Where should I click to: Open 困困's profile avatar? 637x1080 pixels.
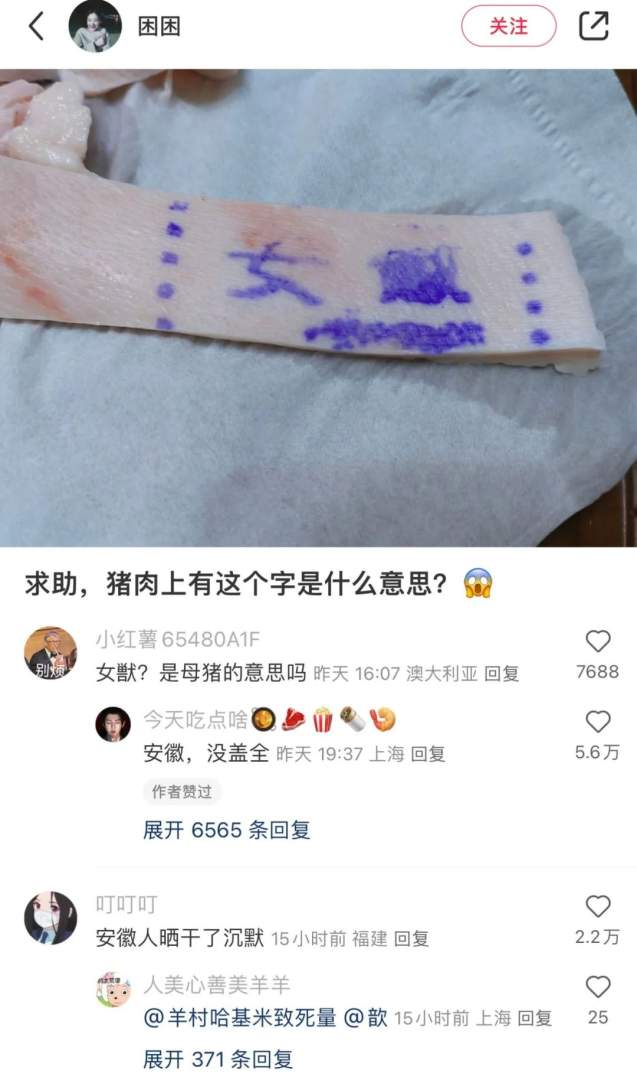tap(95, 27)
